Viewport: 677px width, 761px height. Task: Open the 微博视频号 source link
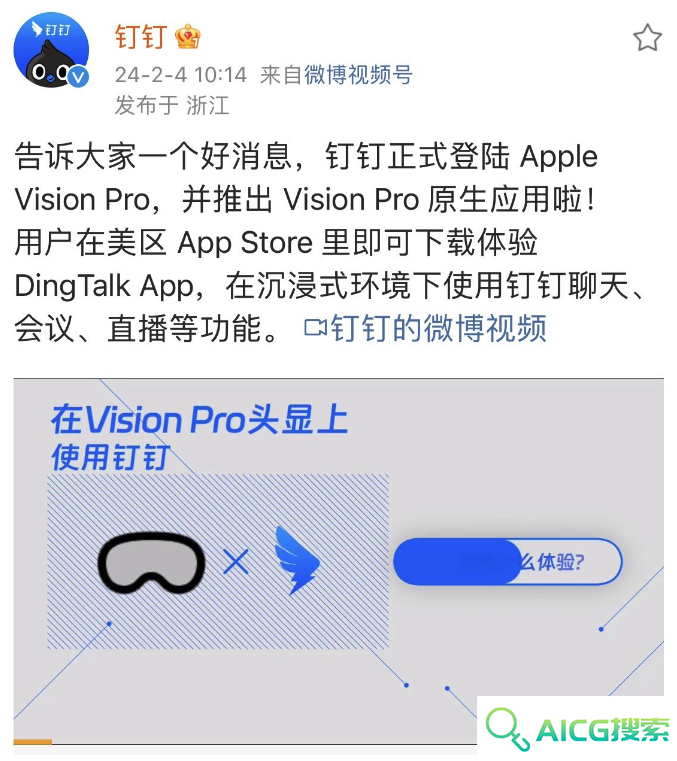(x=358, y=75)
